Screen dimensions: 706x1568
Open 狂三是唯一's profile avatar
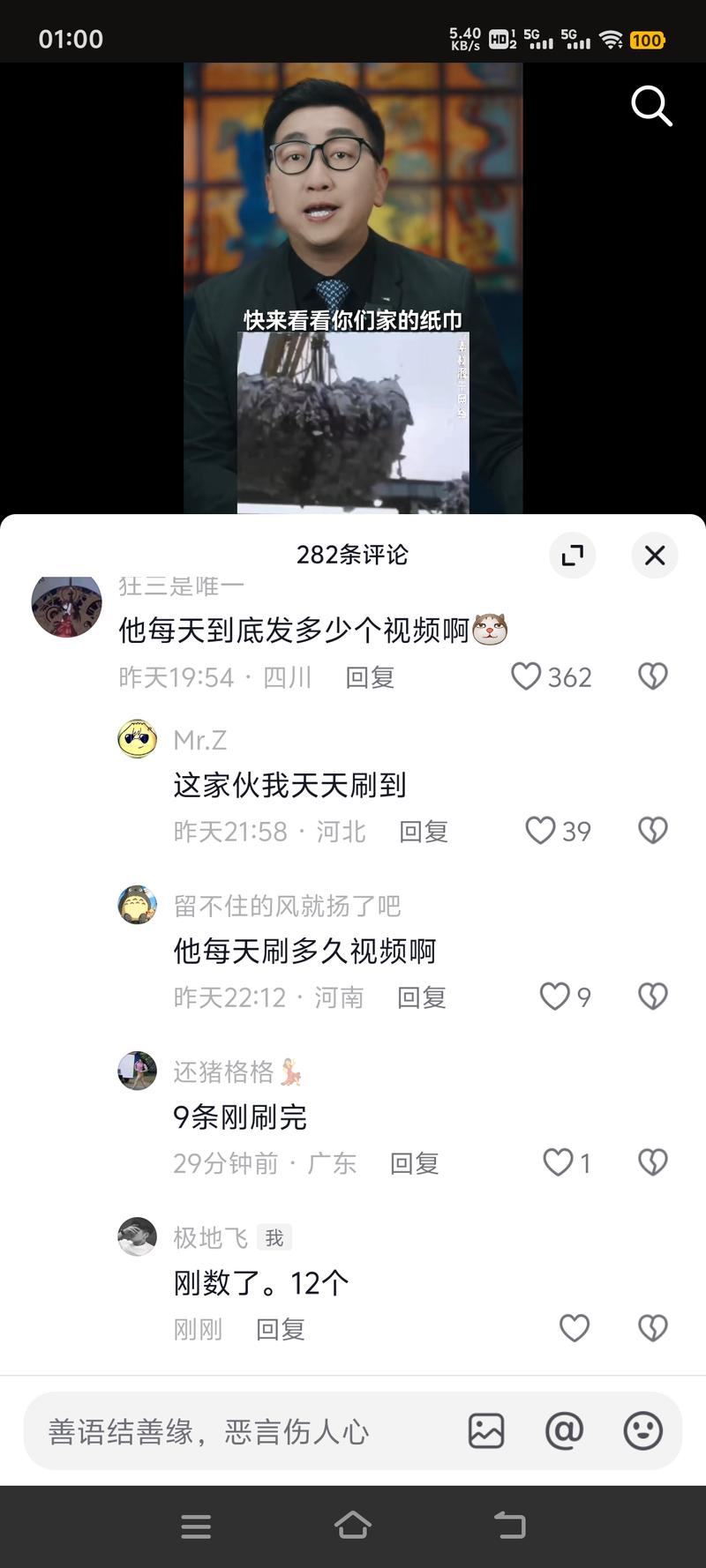coord(66,605)
